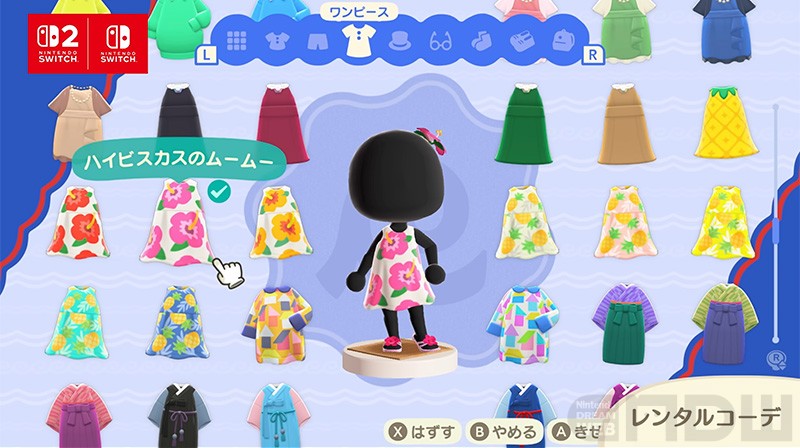Select the pink hibiscus muumuu dress
This screenshot has height=448, width=800.
[x=182, y=221]
